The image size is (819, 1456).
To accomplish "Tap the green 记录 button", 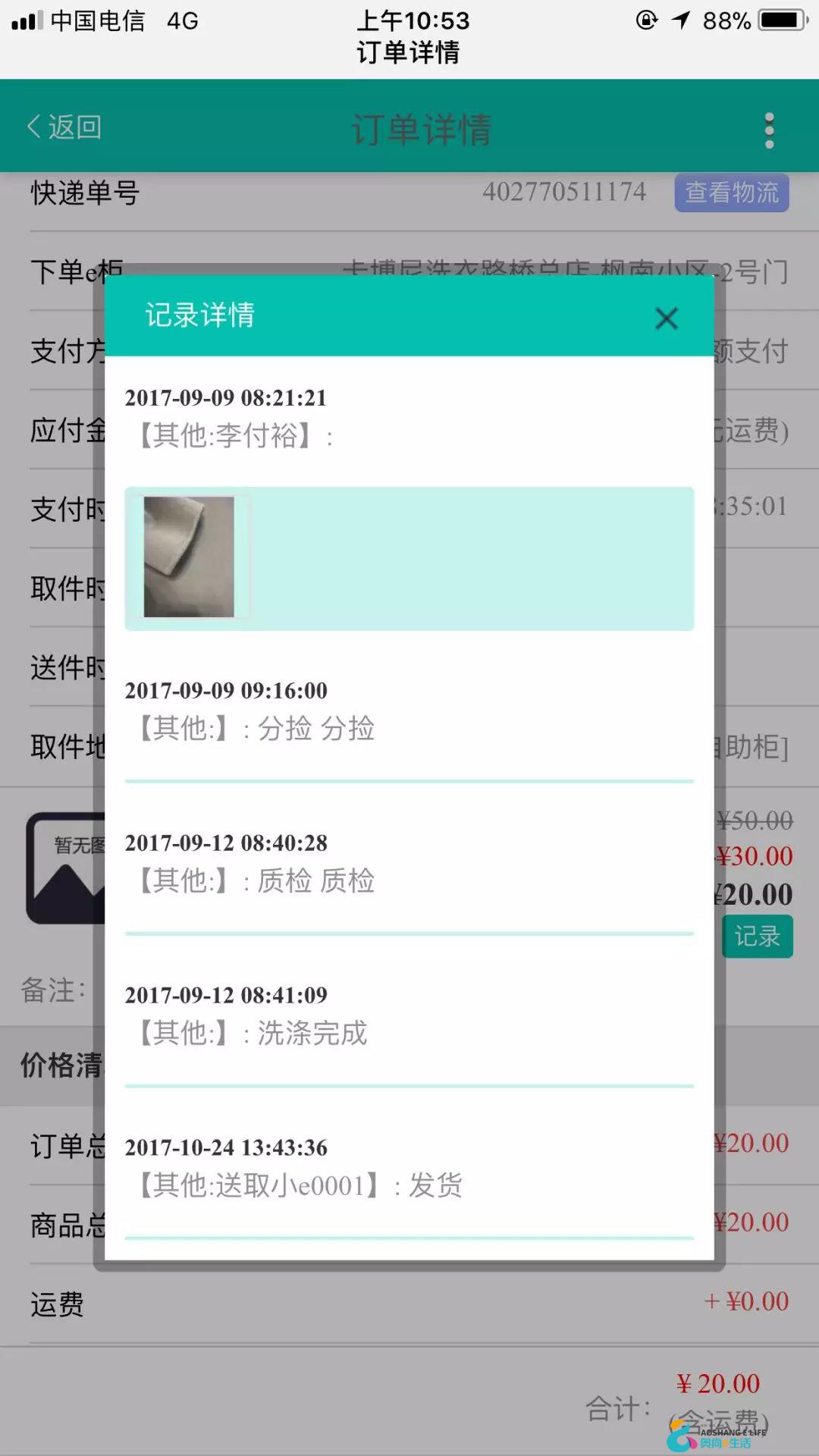I will coord(757,937).
